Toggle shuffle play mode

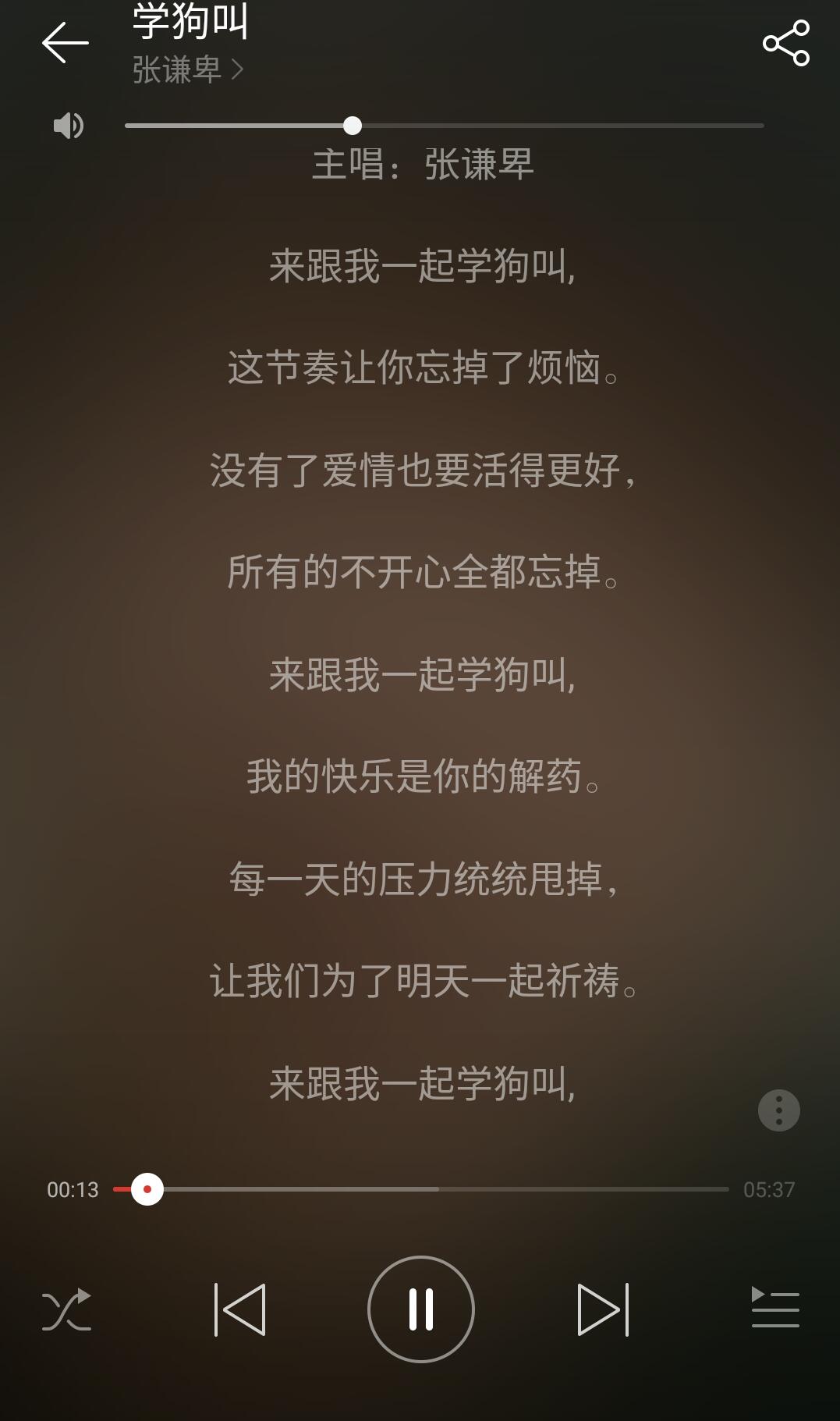pyautogui.click(x=66, y=1310)
